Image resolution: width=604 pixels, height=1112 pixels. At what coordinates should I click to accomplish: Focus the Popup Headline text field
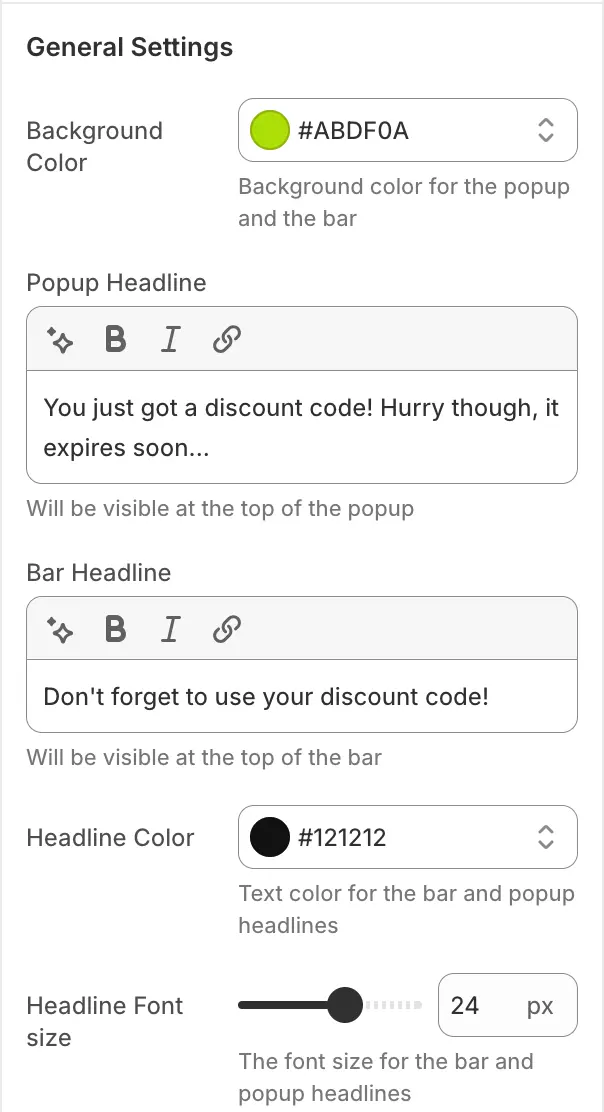pos(302,427)
